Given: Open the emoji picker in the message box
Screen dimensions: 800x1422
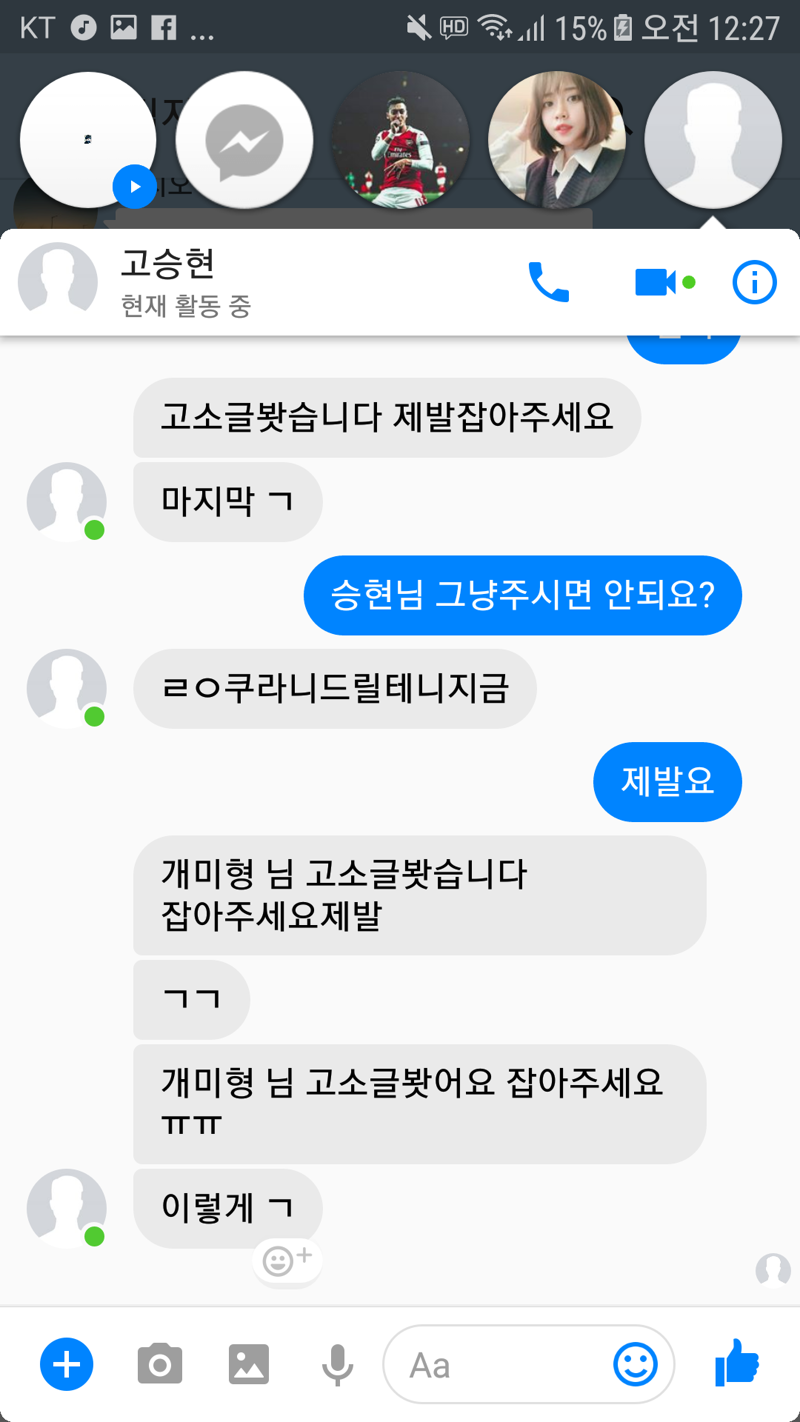Looking at the screenshot, I should pos(635,1364).
